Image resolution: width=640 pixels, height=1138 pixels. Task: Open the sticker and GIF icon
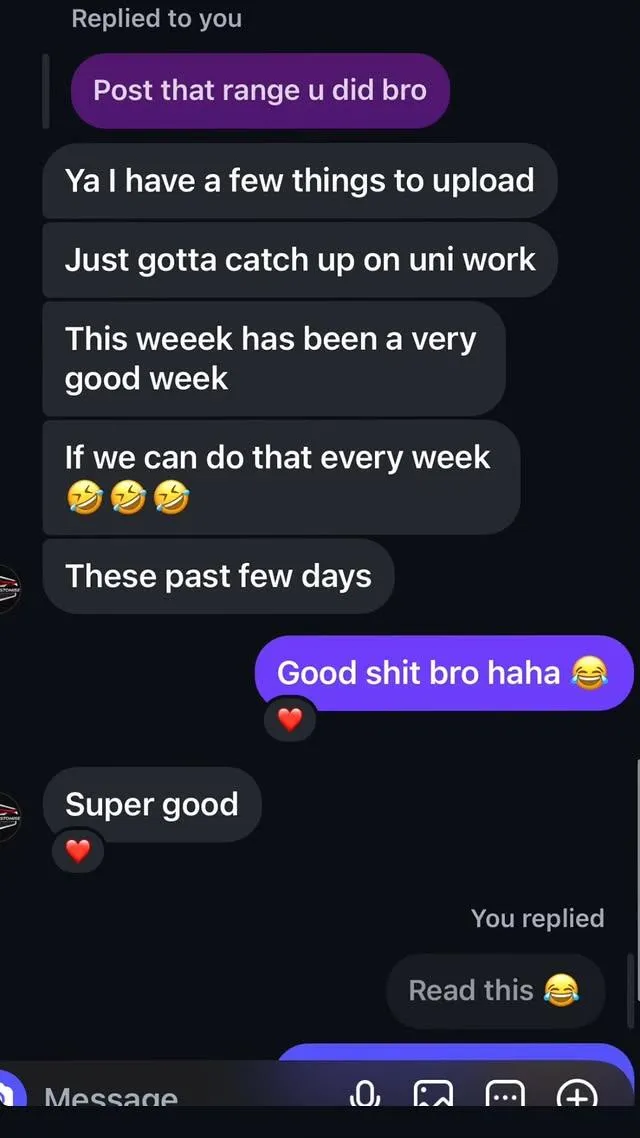pyautogui.click(x=504, y=1096)
